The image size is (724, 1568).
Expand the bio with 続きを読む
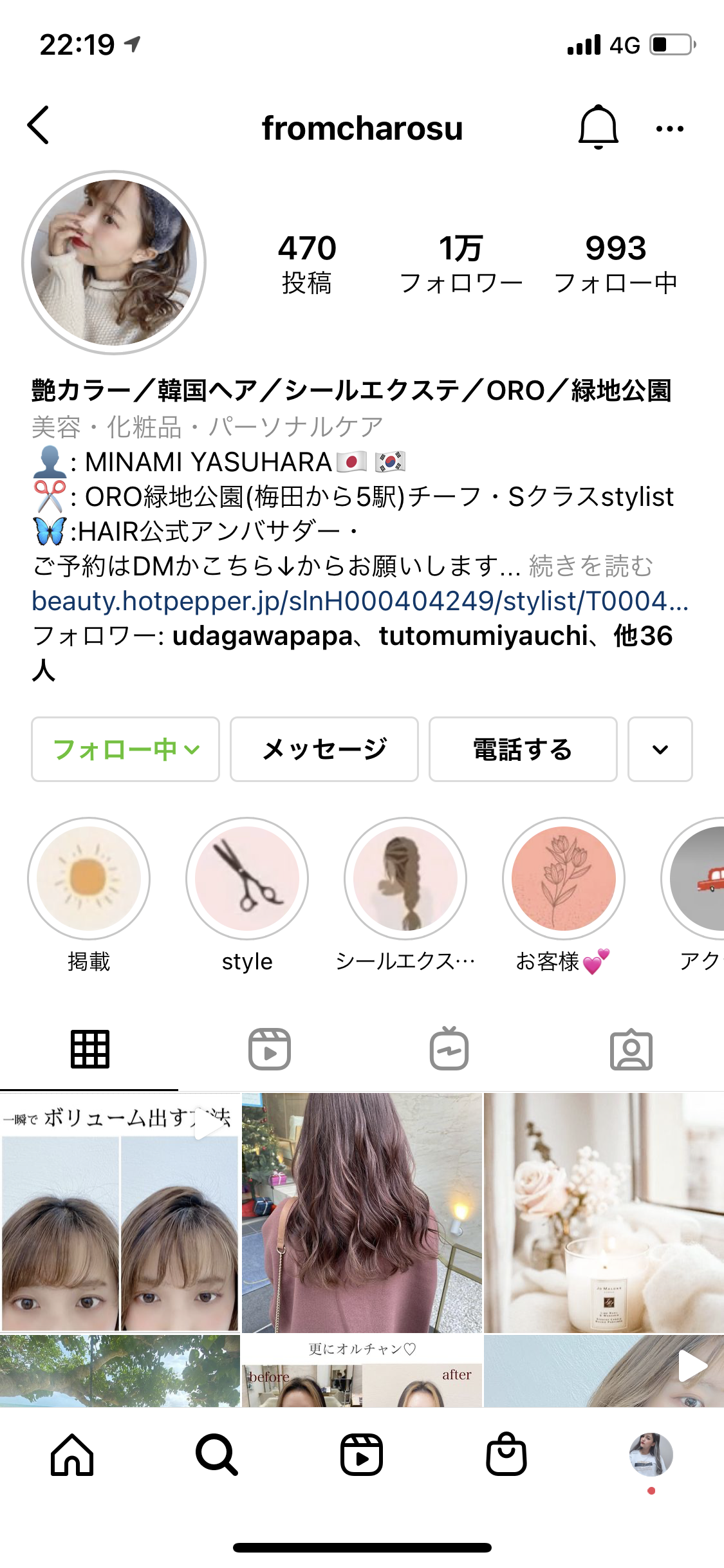[590, 566]
